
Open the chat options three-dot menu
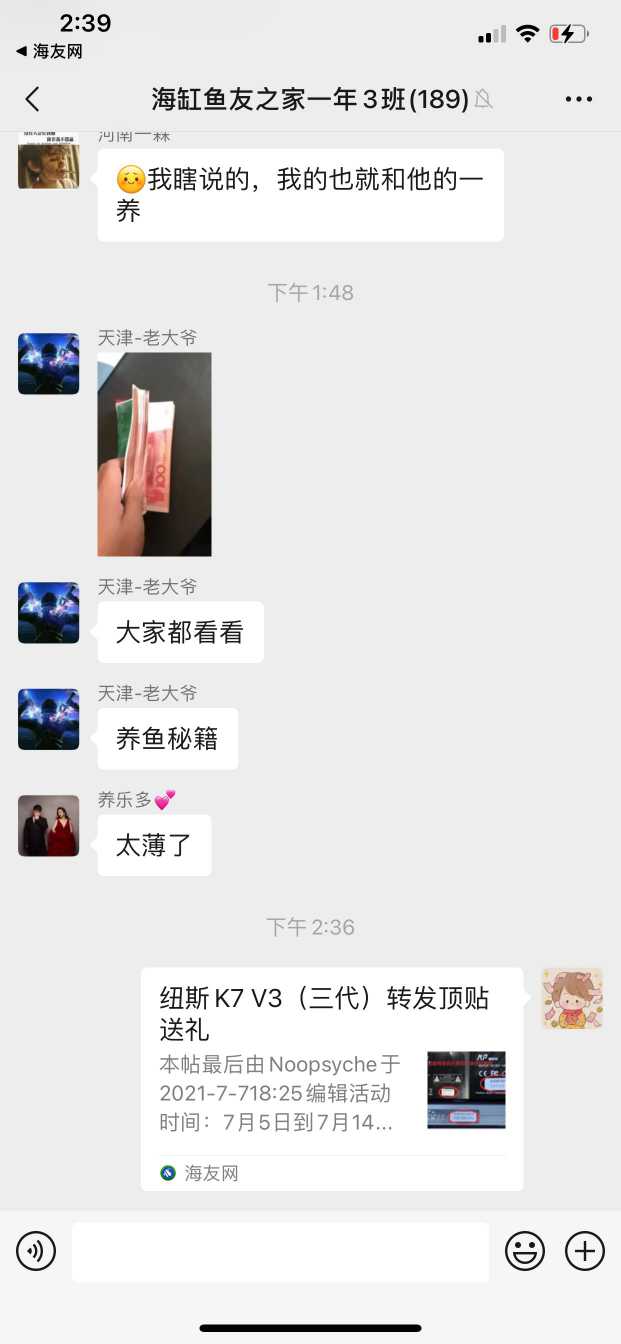(x=579, y=99)
